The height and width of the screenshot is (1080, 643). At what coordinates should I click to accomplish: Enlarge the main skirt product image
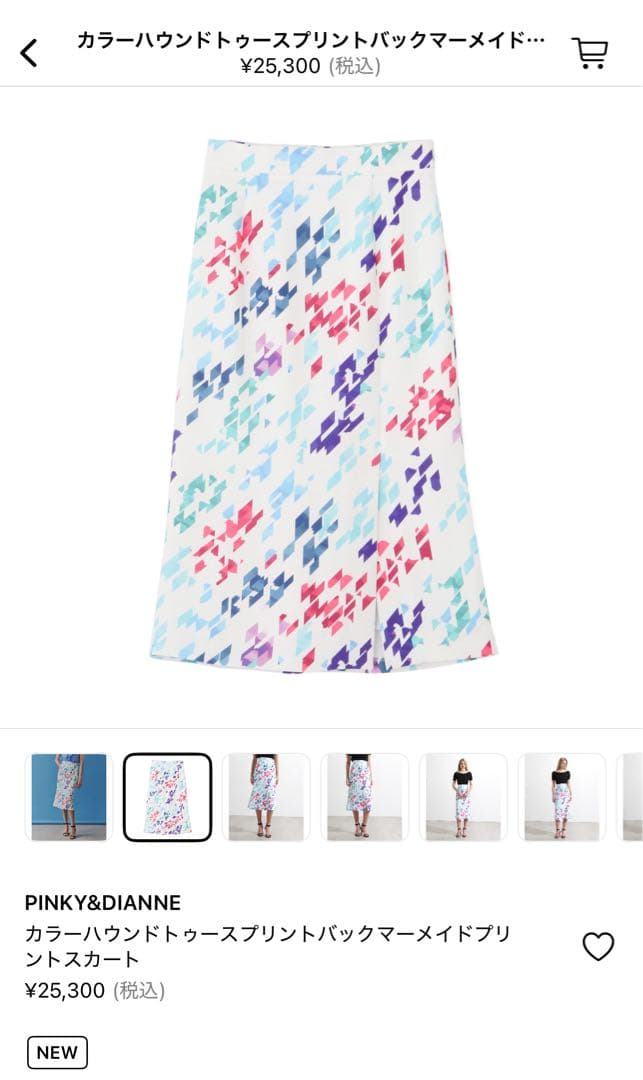pyautogui.click(x=322, y=405)
